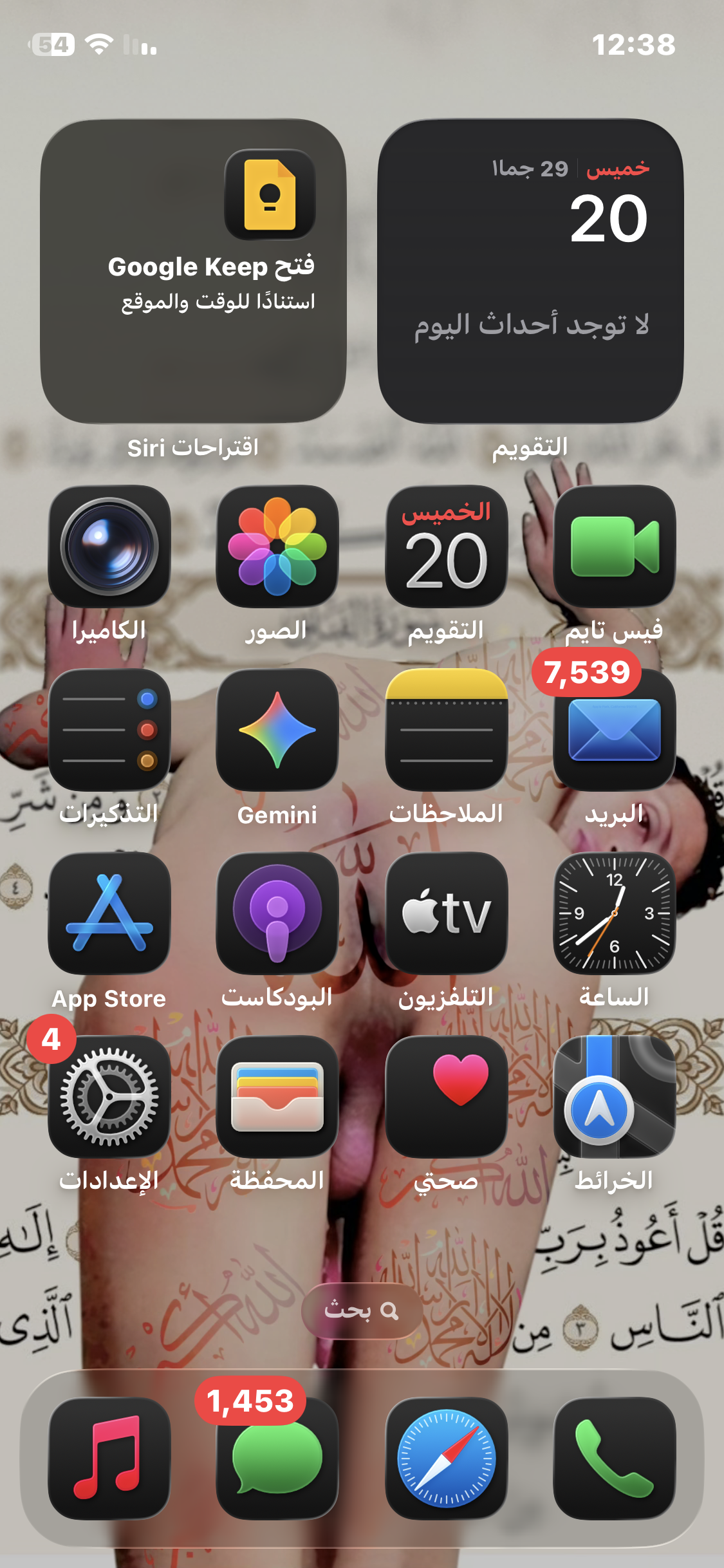This screenshot has width=724, height=1568.
Task: Open the Calendar app icon
Action: [446, 546]
